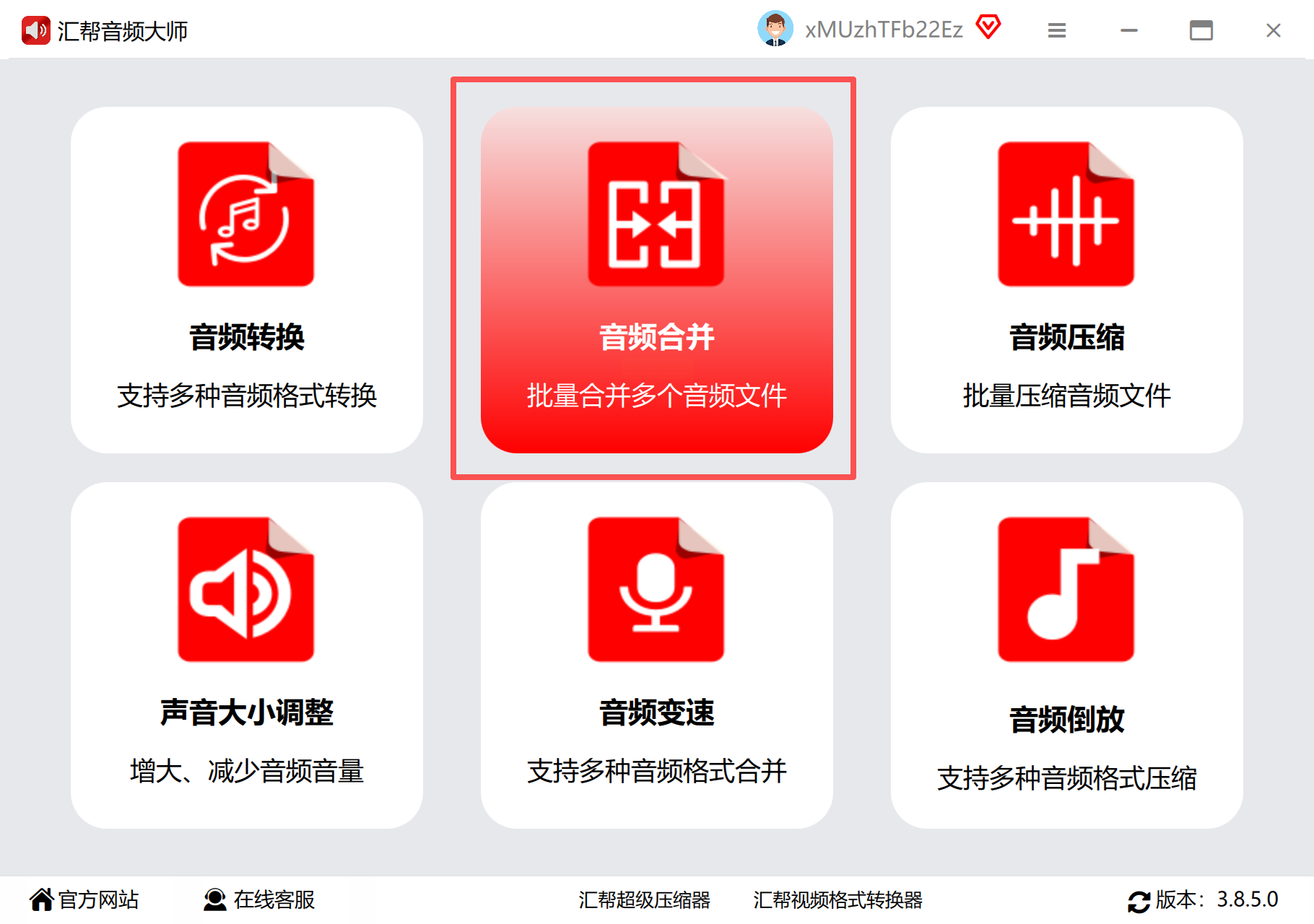Image resolution: width=1314 pixels, height=924 pixels.
Task: Open the hamburger menu in the title bar
Action: click(x=1057, y=30)
